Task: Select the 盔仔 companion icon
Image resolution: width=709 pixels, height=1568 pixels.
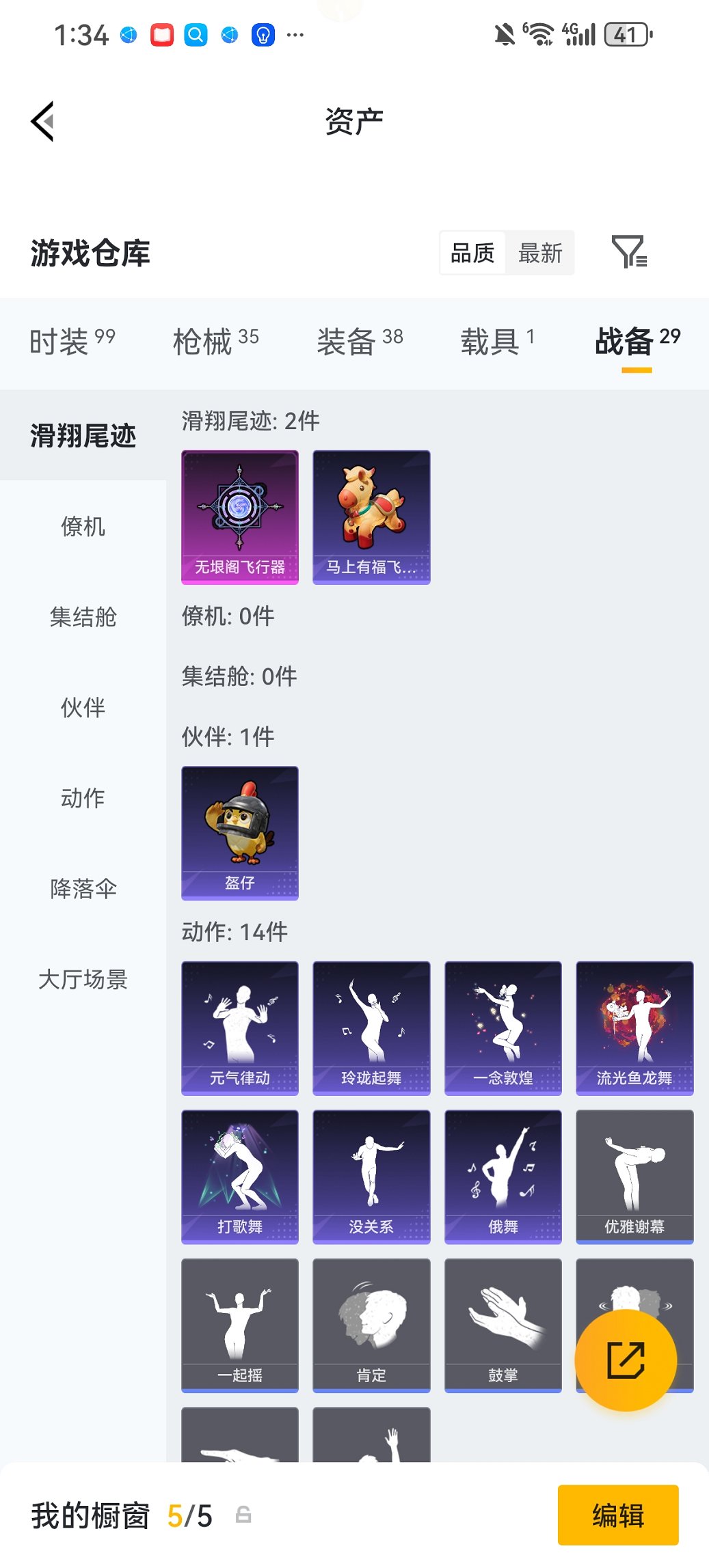Action: [x=240, y=832]
